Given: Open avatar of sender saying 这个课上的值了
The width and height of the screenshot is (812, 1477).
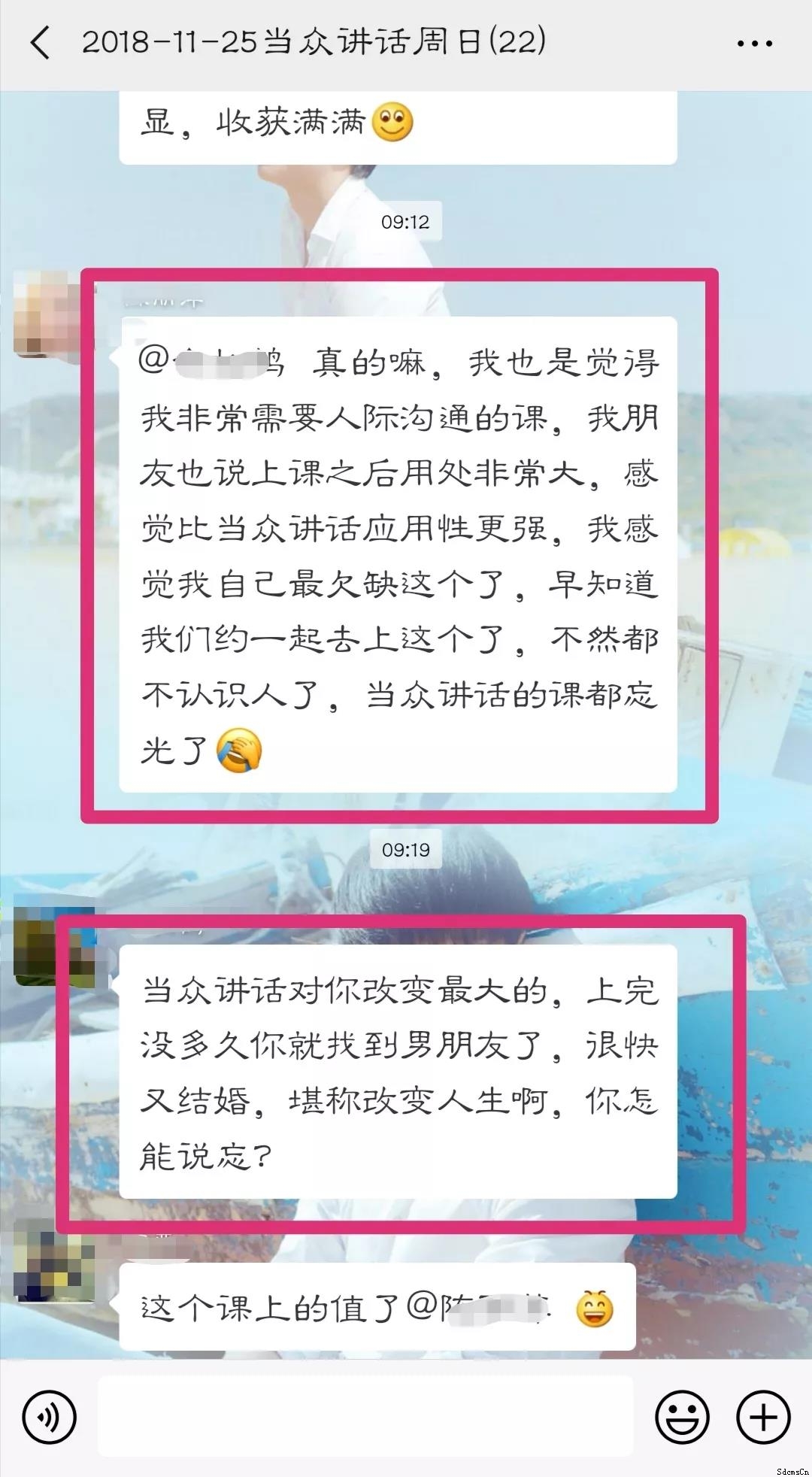Looking at the screenshot, I should 53,1263.
